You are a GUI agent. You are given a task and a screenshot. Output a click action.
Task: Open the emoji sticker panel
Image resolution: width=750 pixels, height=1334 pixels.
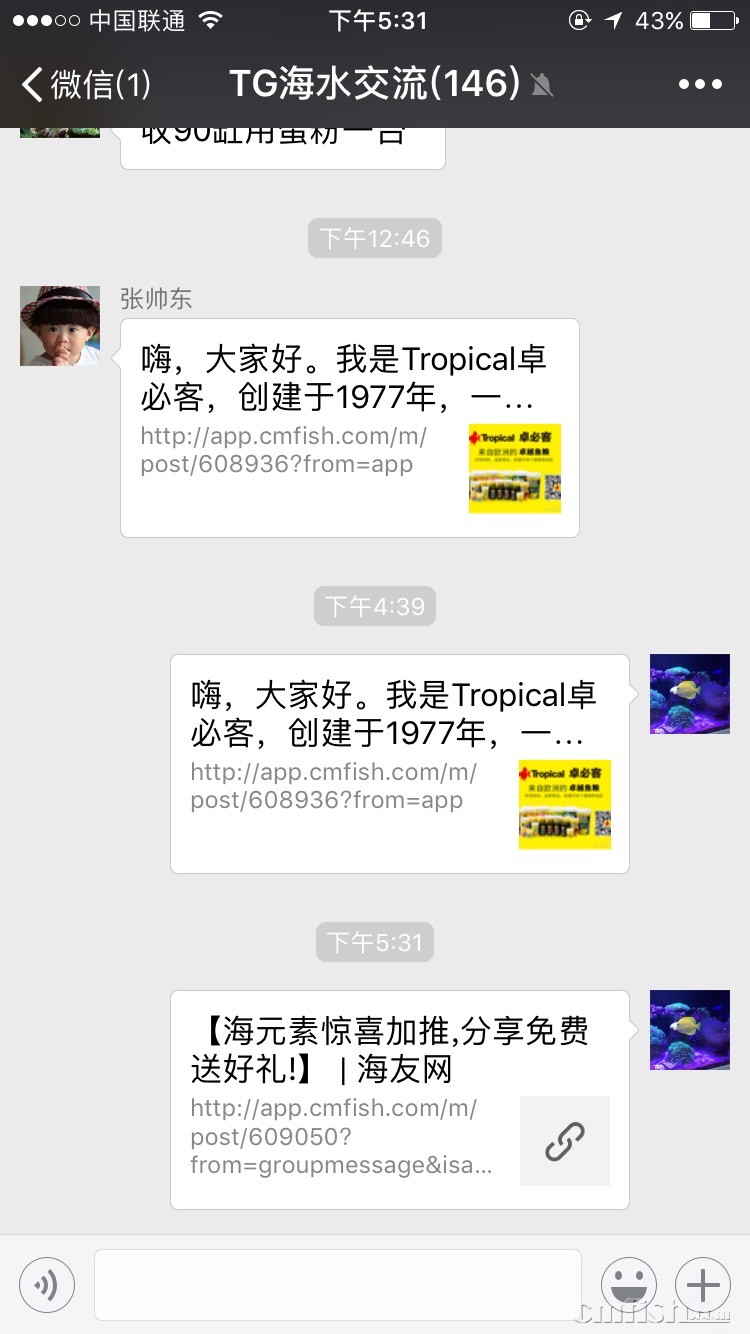click(x=628, y=1285)
